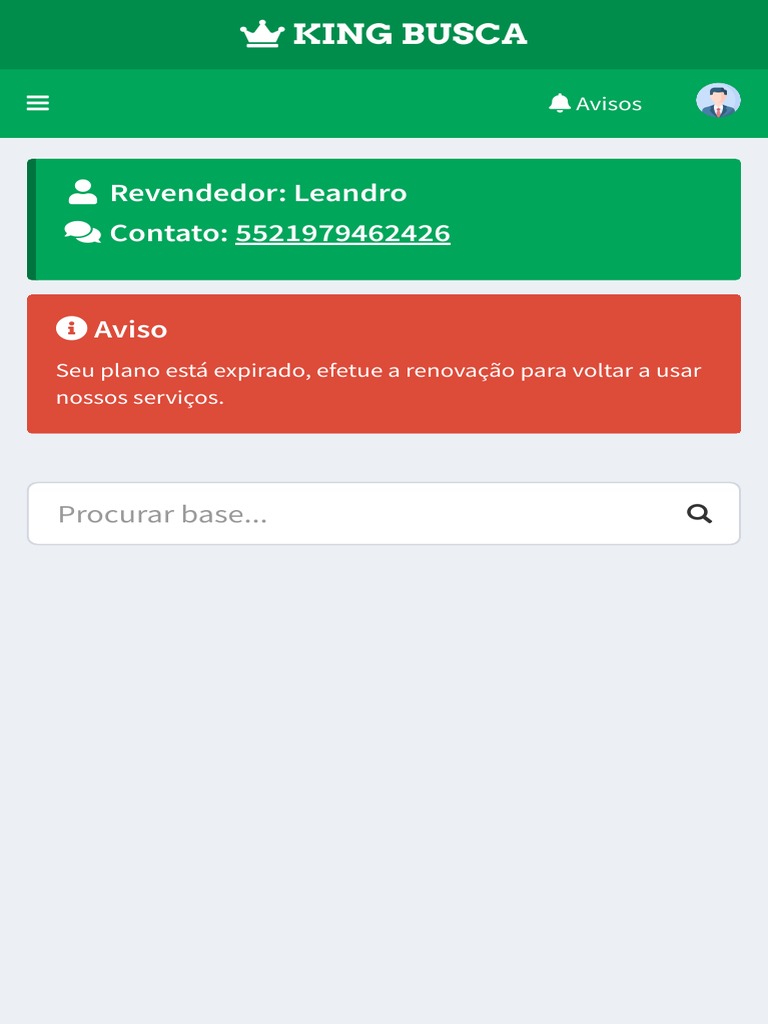Open the hamburger drawer menu
This screenshot has width=768, height=1024.
pos(38,103)
